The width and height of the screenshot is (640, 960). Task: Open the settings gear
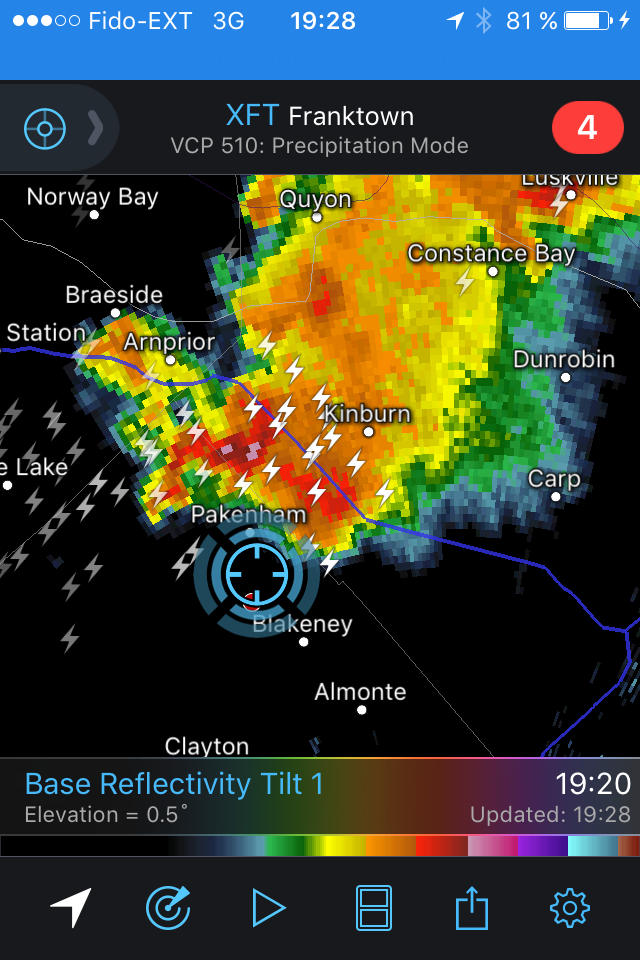[x=569, y=908]
